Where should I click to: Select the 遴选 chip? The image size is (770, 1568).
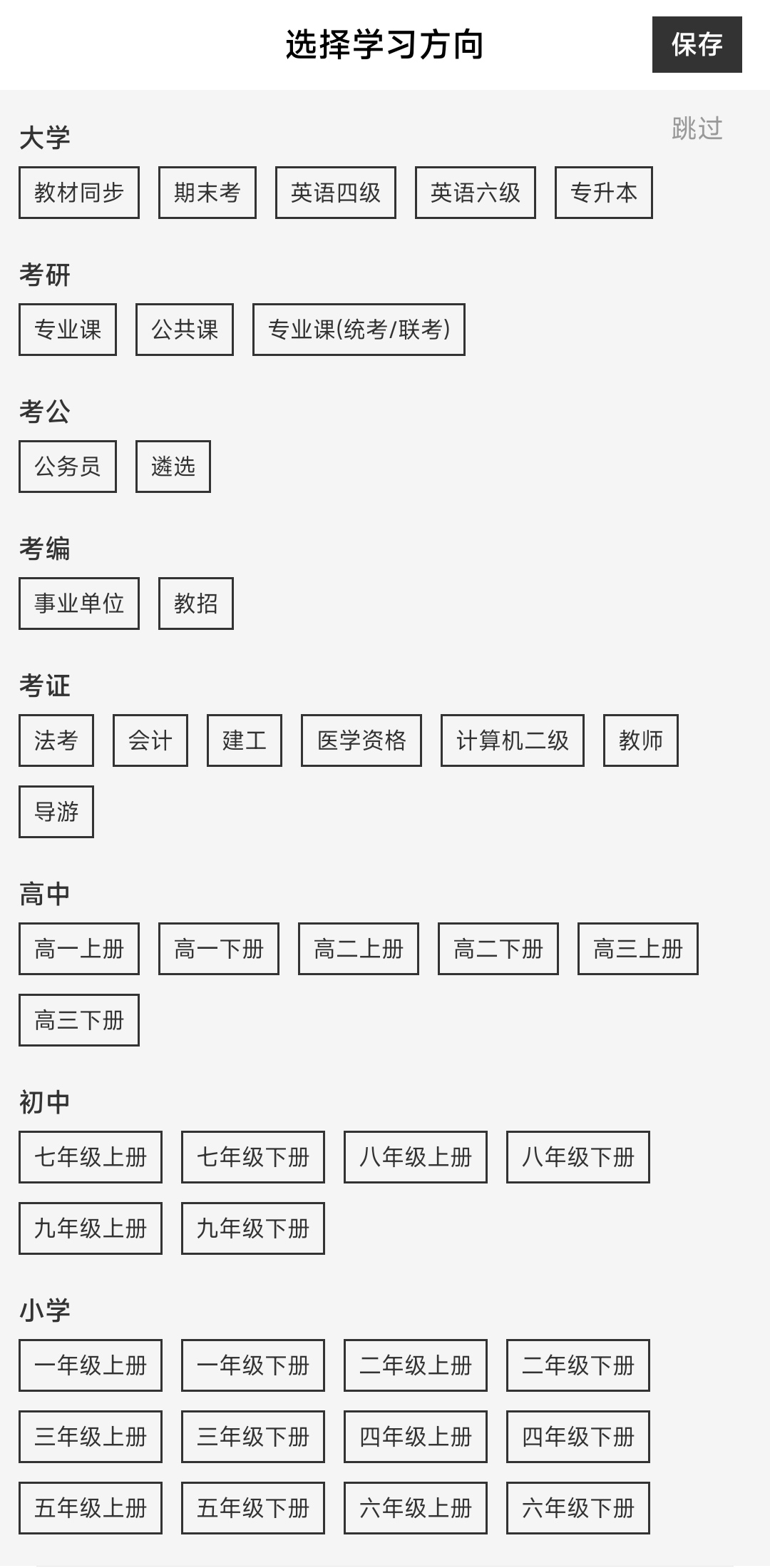[173, 467]
